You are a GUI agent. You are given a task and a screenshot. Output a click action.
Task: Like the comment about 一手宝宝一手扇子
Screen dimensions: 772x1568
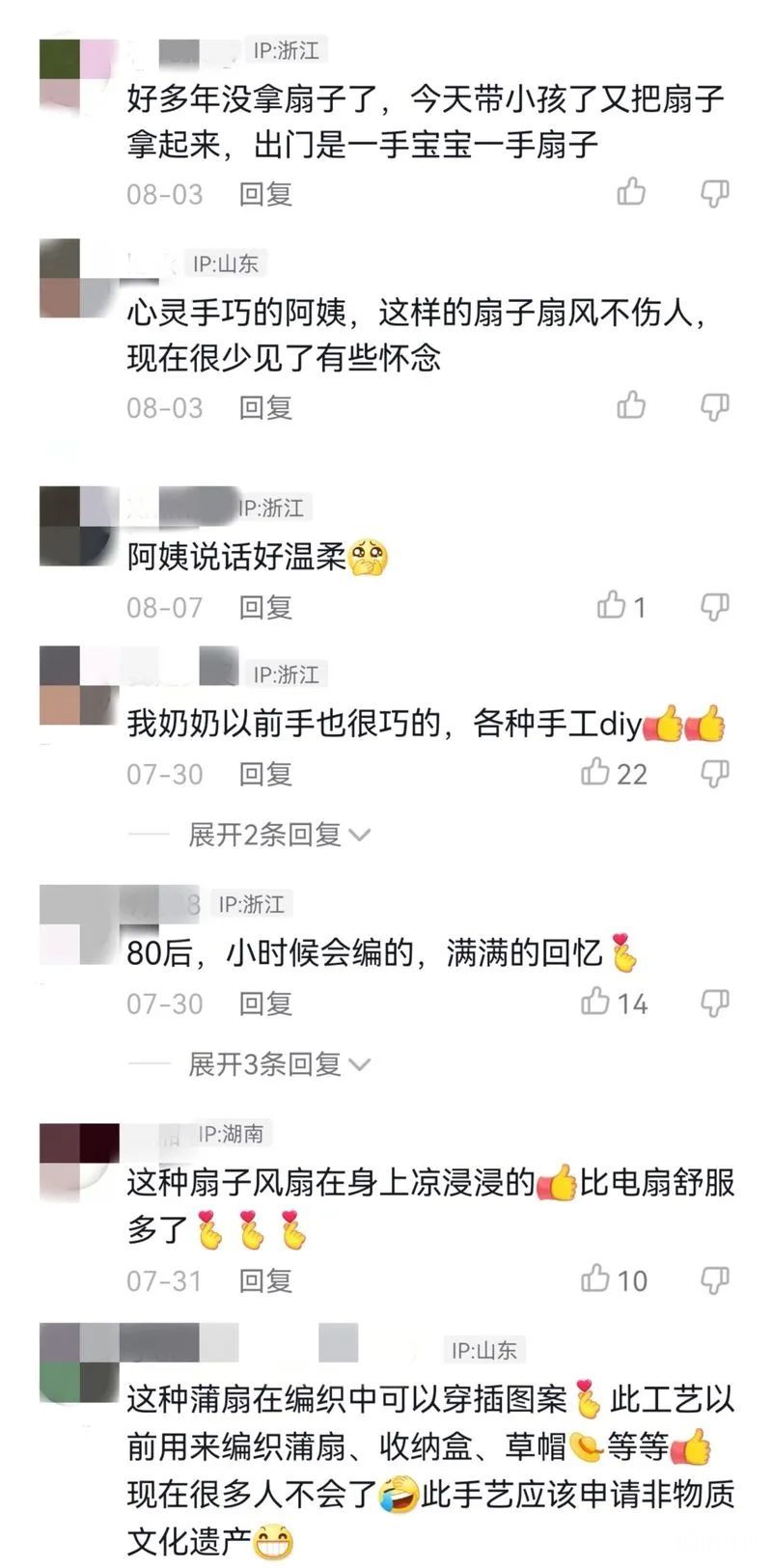pyautogui.click(x=631, y=192)
